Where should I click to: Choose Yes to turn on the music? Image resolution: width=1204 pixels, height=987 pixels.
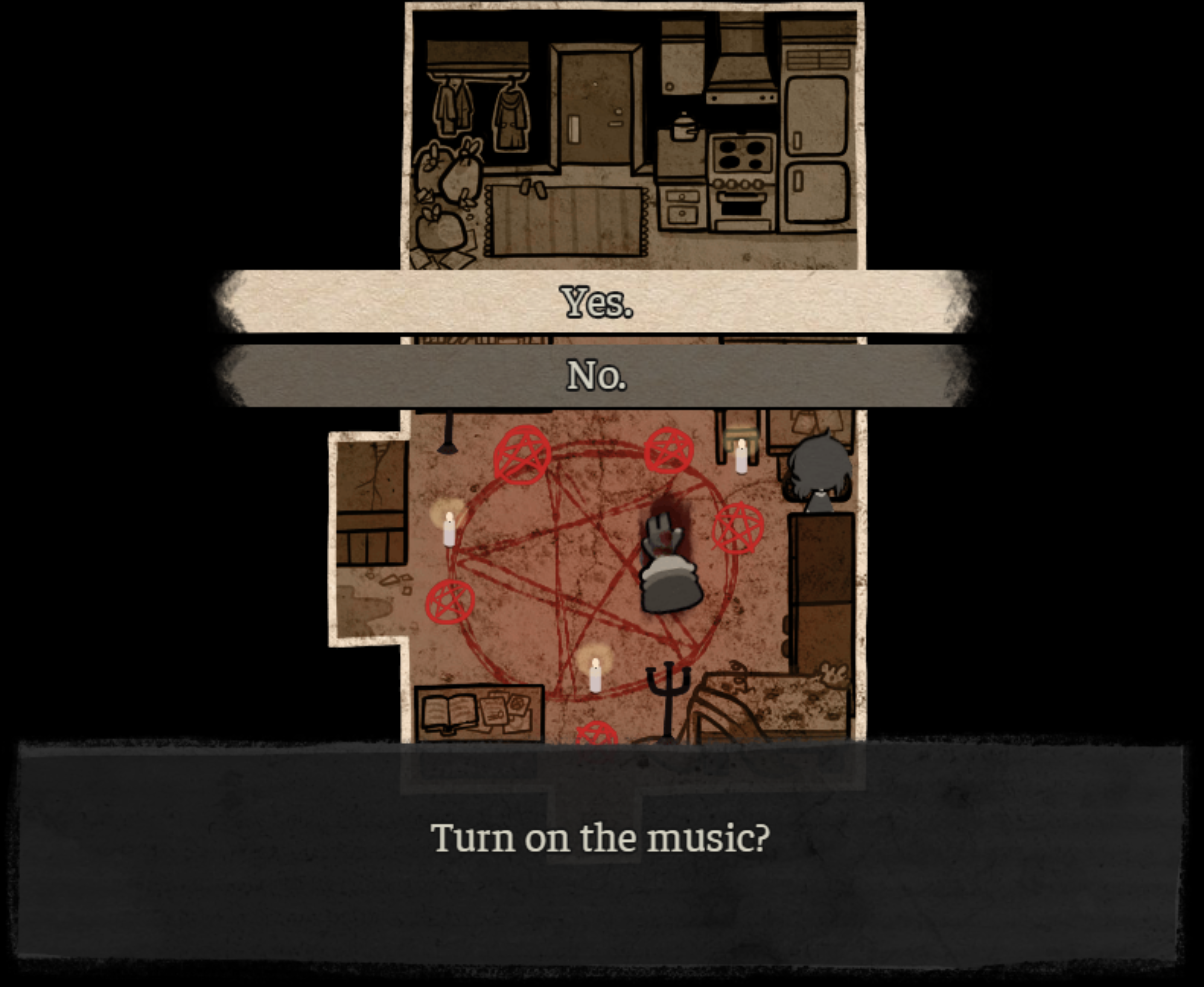(596, 302)
